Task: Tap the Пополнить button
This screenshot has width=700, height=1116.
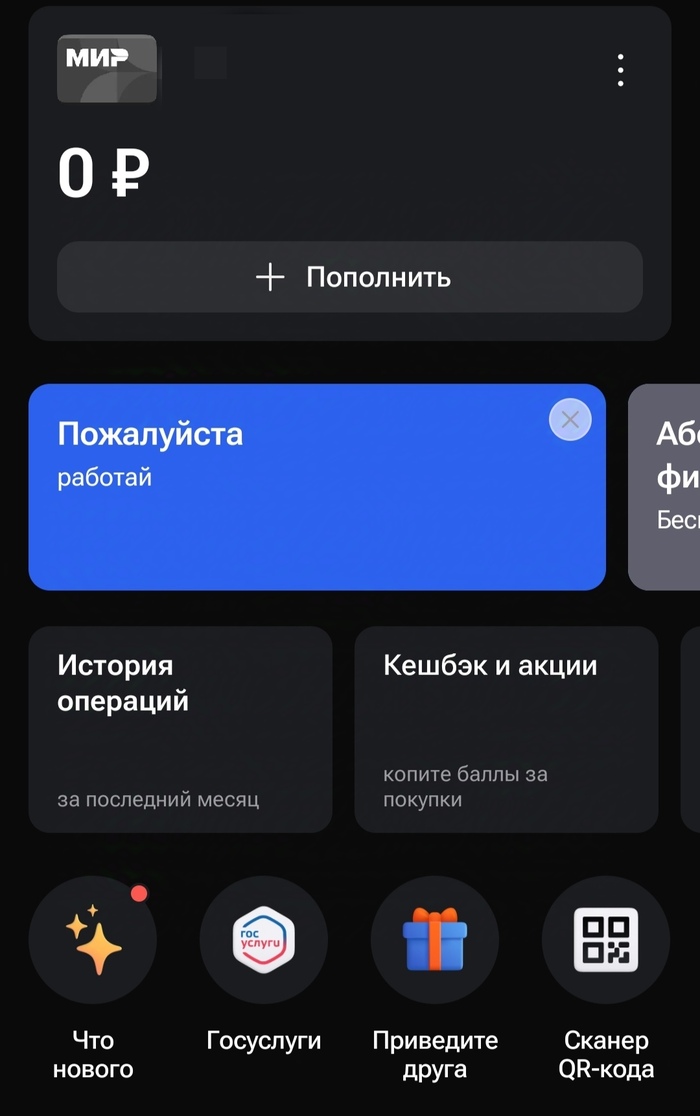Action: pos(350,277)
